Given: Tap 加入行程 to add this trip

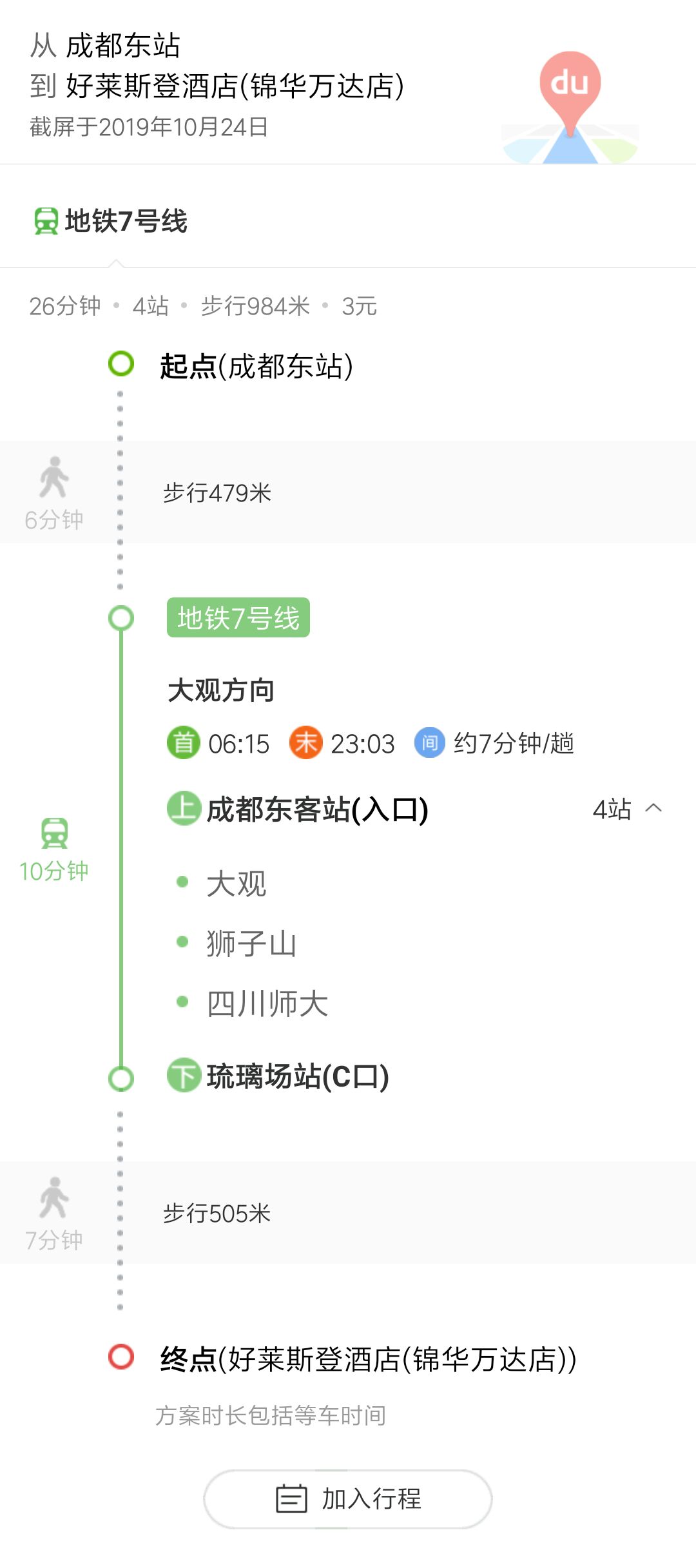Looking at the screenshot, I should pyautogui.click(x=348, y=1499).
